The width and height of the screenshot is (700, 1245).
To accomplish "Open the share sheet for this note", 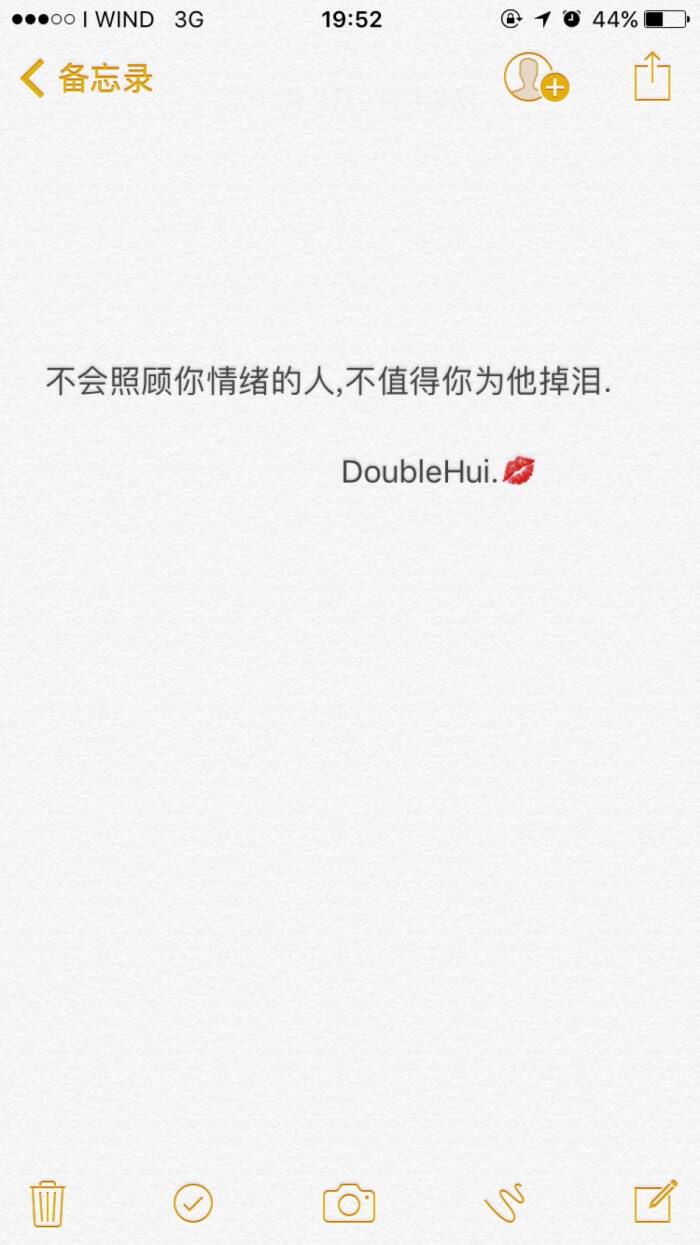I will pos(652,76).
